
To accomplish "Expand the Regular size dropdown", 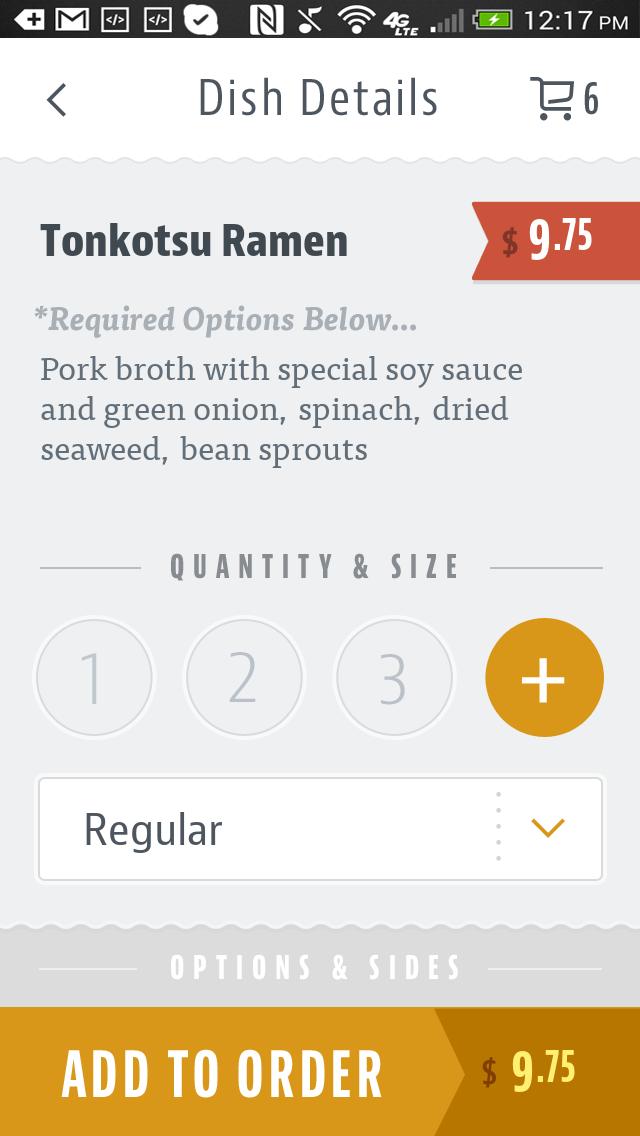I will click(x=320, y=829).
